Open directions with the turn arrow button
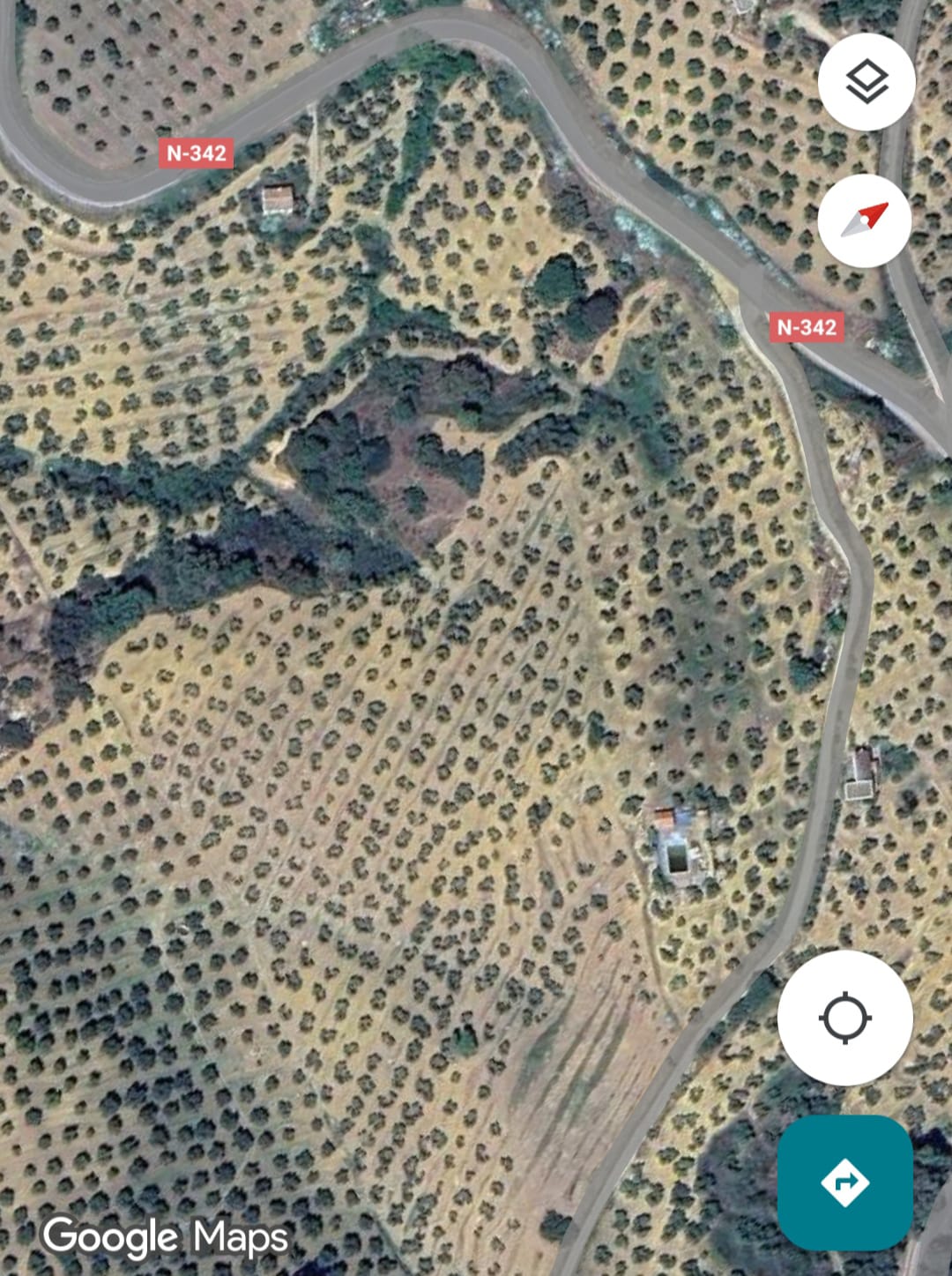 (x=844, y=1182)
